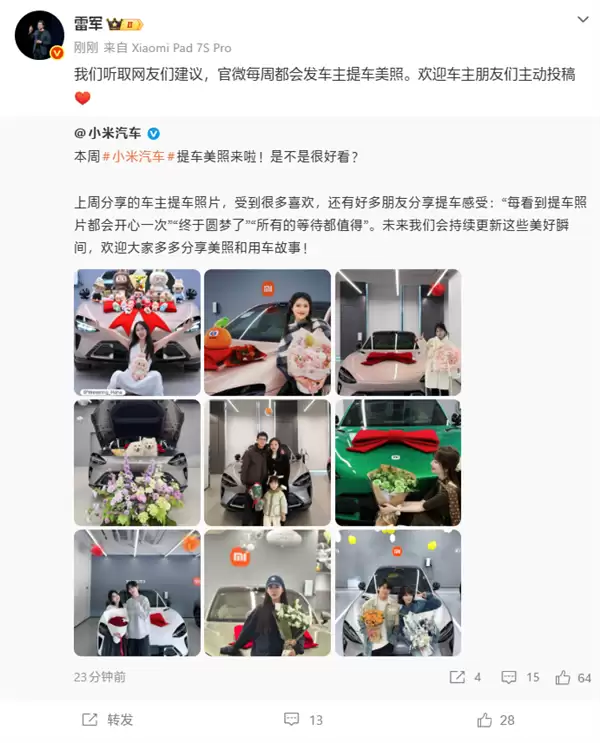Repost the quoted 小米汽车 post
The height and width of the screenshot is (743, 600).
click(466, 677)
